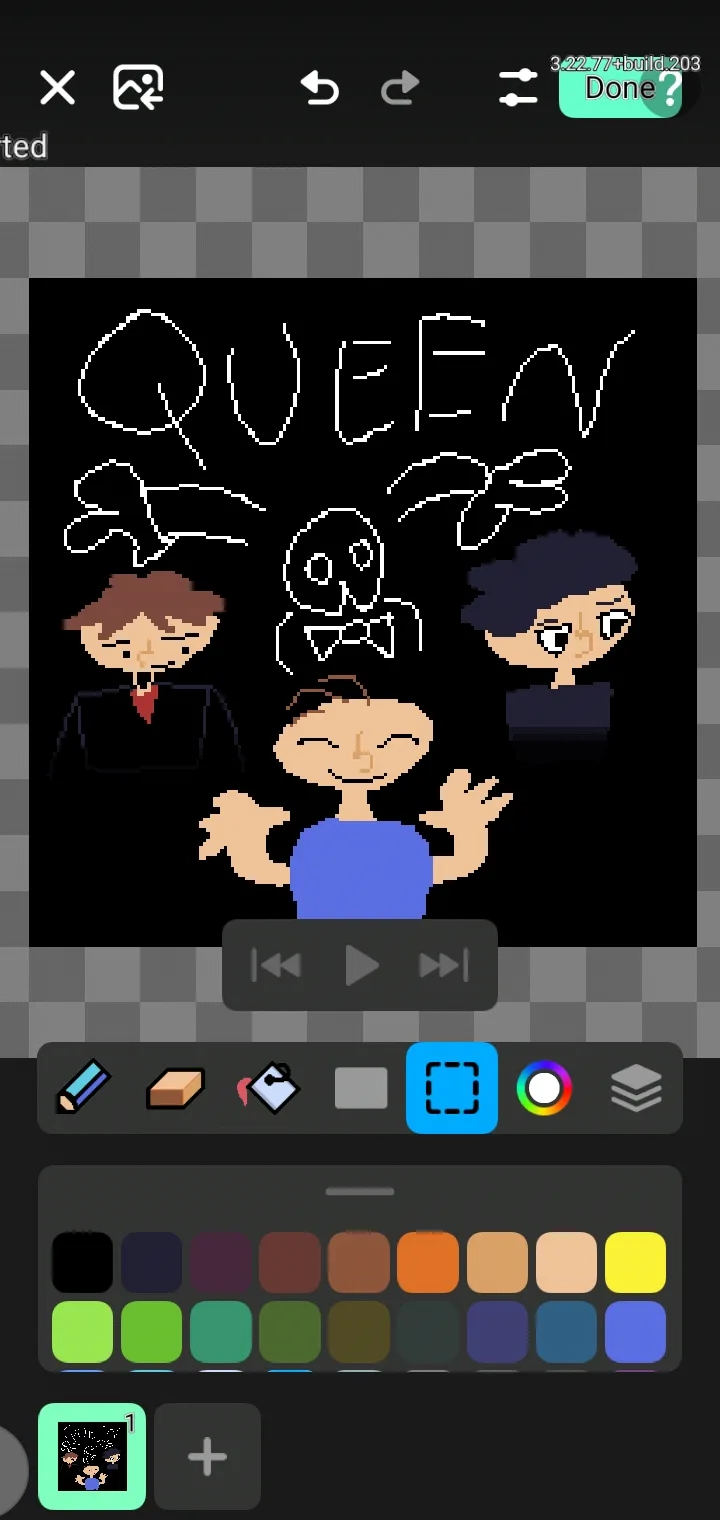Pick the gray rectangle shape tool
720x1520 pixels.
[361, 1088]
